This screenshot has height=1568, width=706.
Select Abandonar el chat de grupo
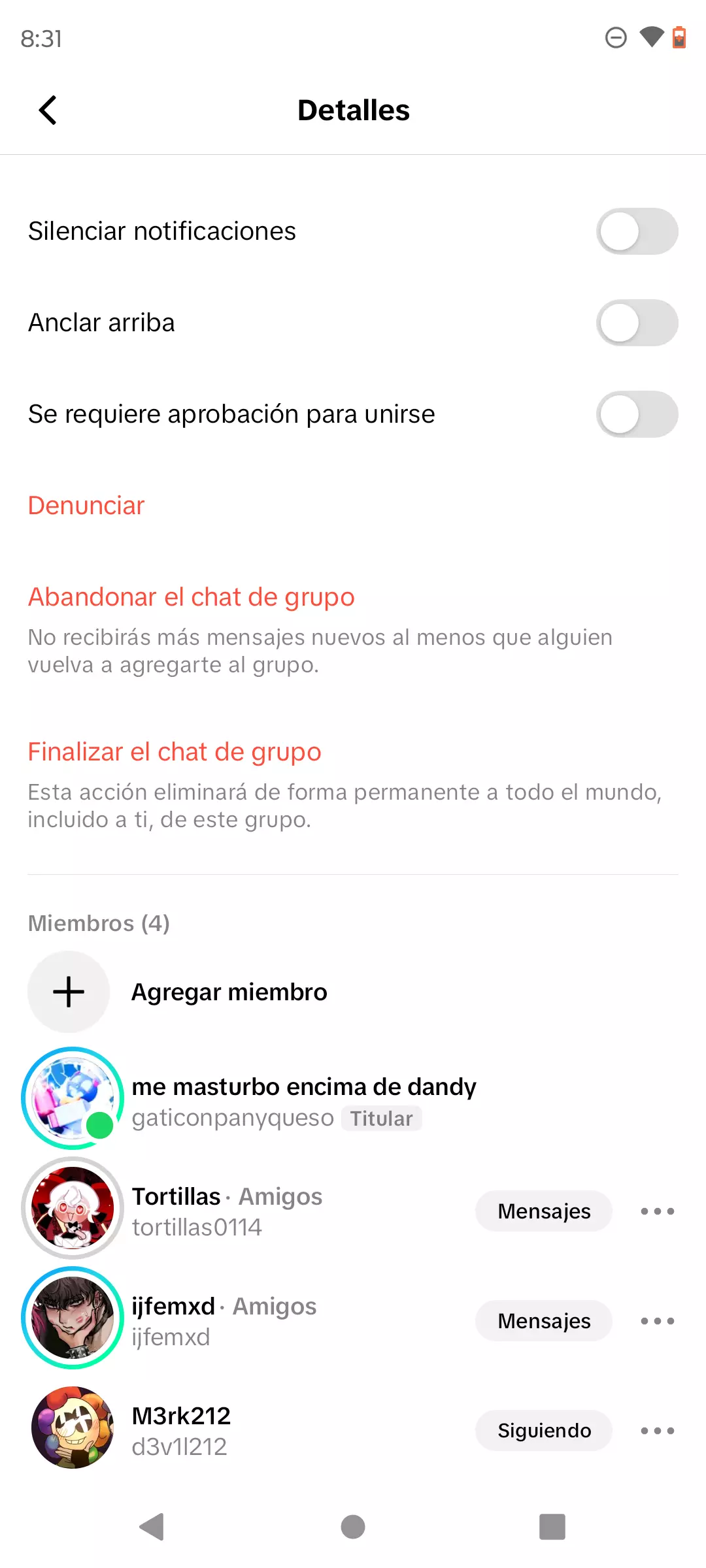coord(191,597)
